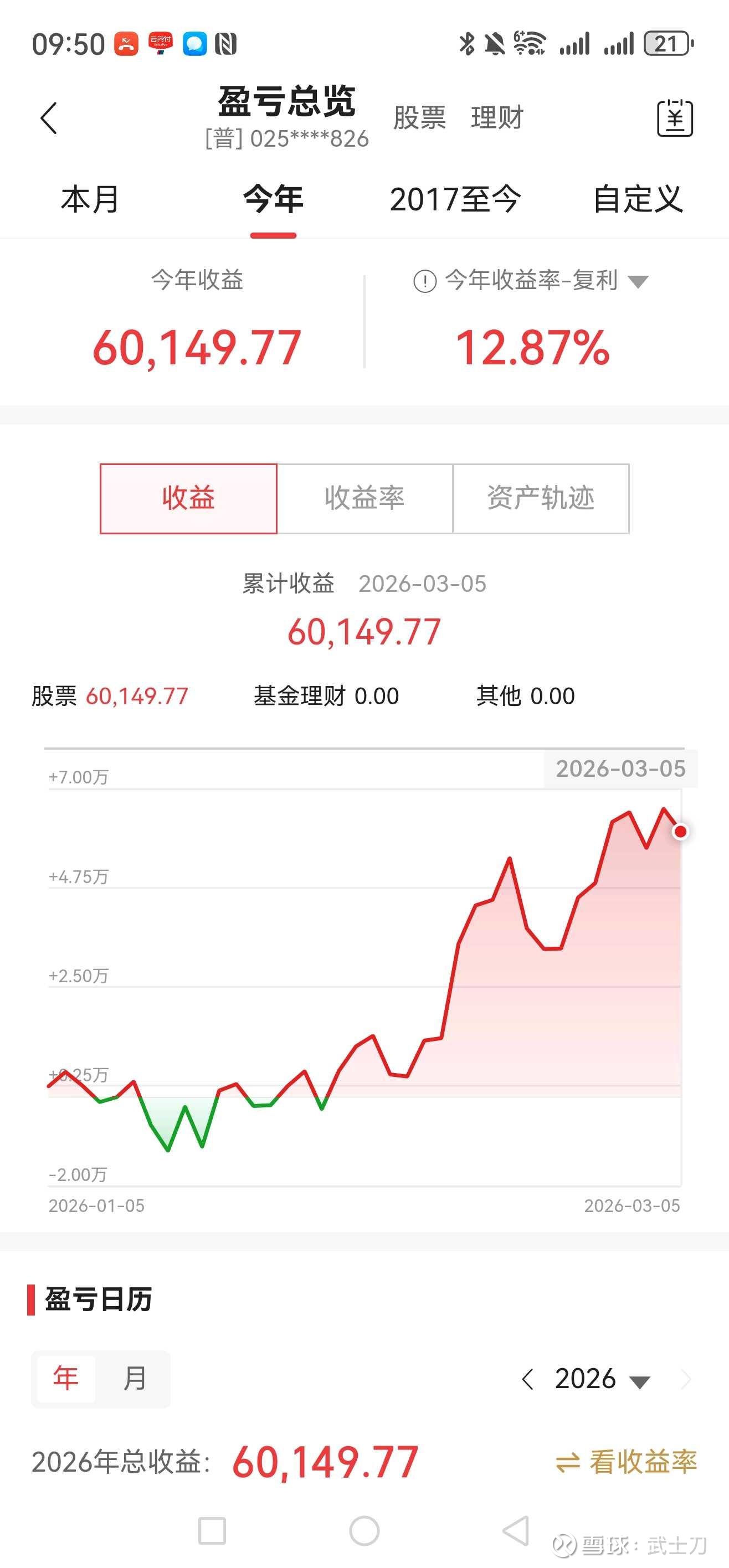The height and width of the screenshot is (1568, 729).
Task: Open the 自定义 custom range tab
Action: [638, 200]
